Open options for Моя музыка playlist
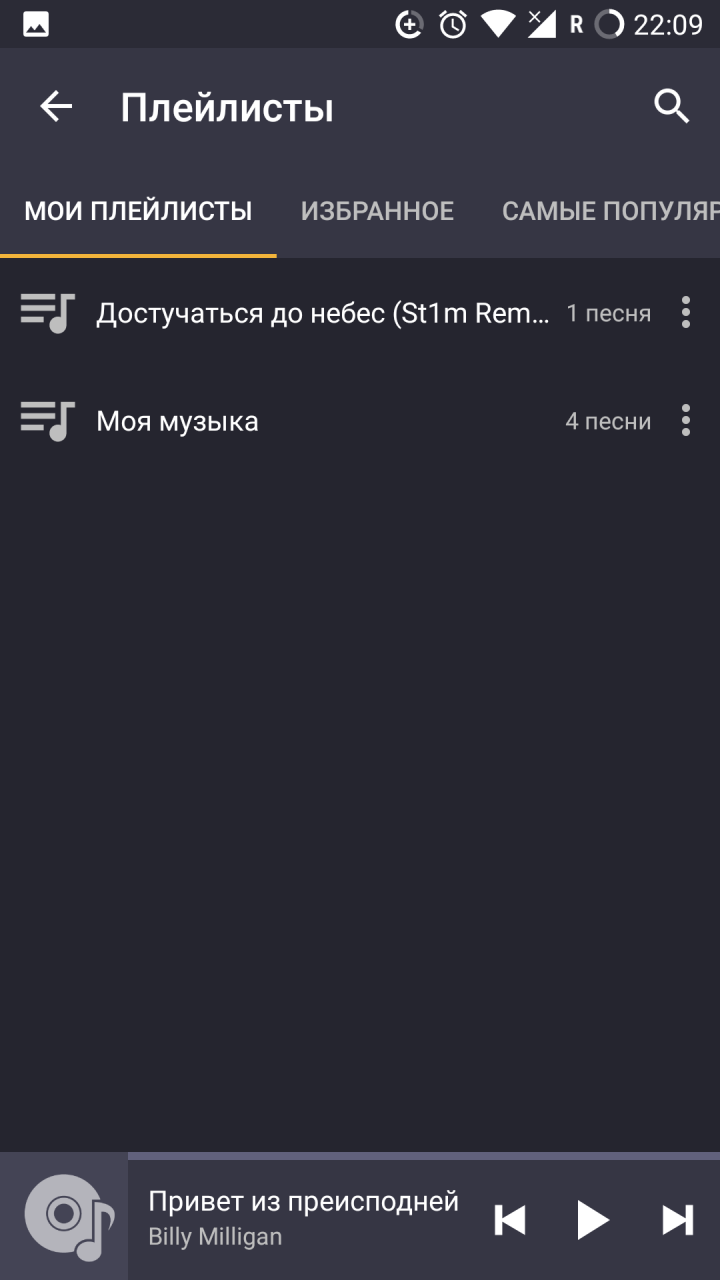The width and height of the screenshot is (720, 1280). click(x=685, y=421)
